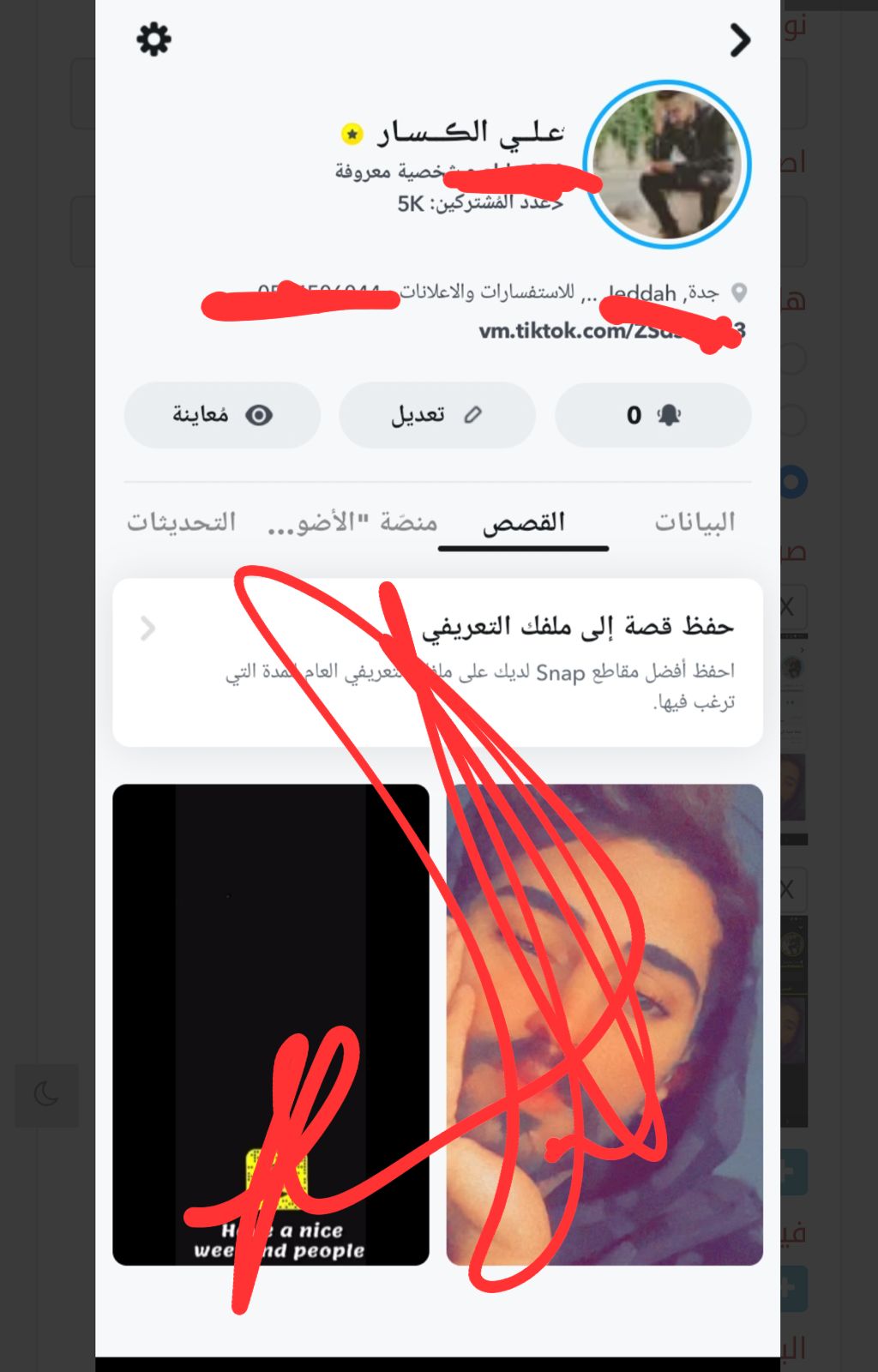Switch to the البيانات tab
878x1372 pixels.
coord(695,521)
